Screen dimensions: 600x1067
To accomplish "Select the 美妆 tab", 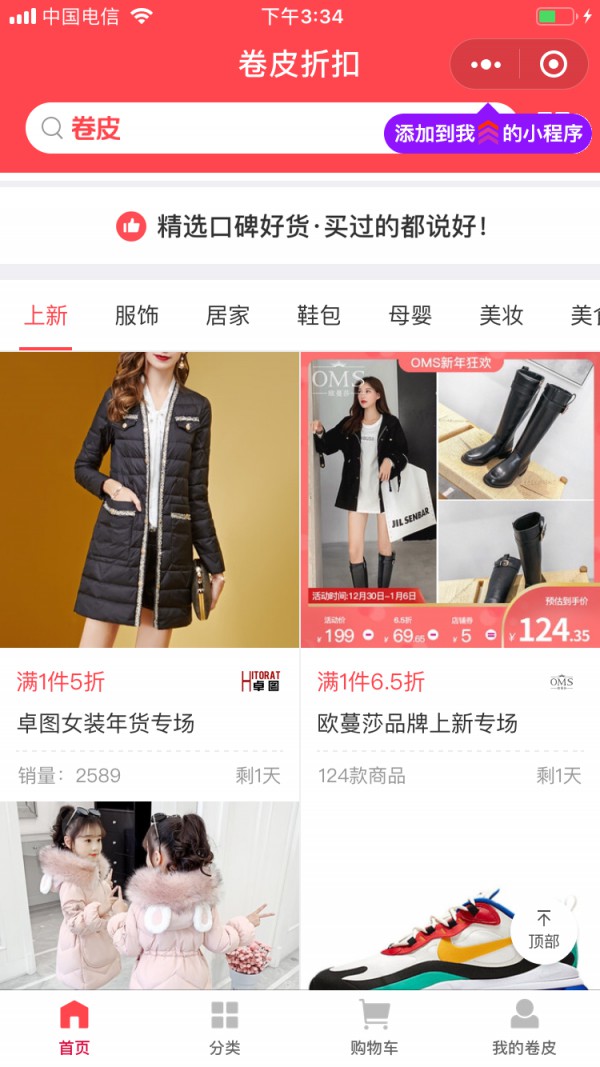I will click(x=501, y=316).
